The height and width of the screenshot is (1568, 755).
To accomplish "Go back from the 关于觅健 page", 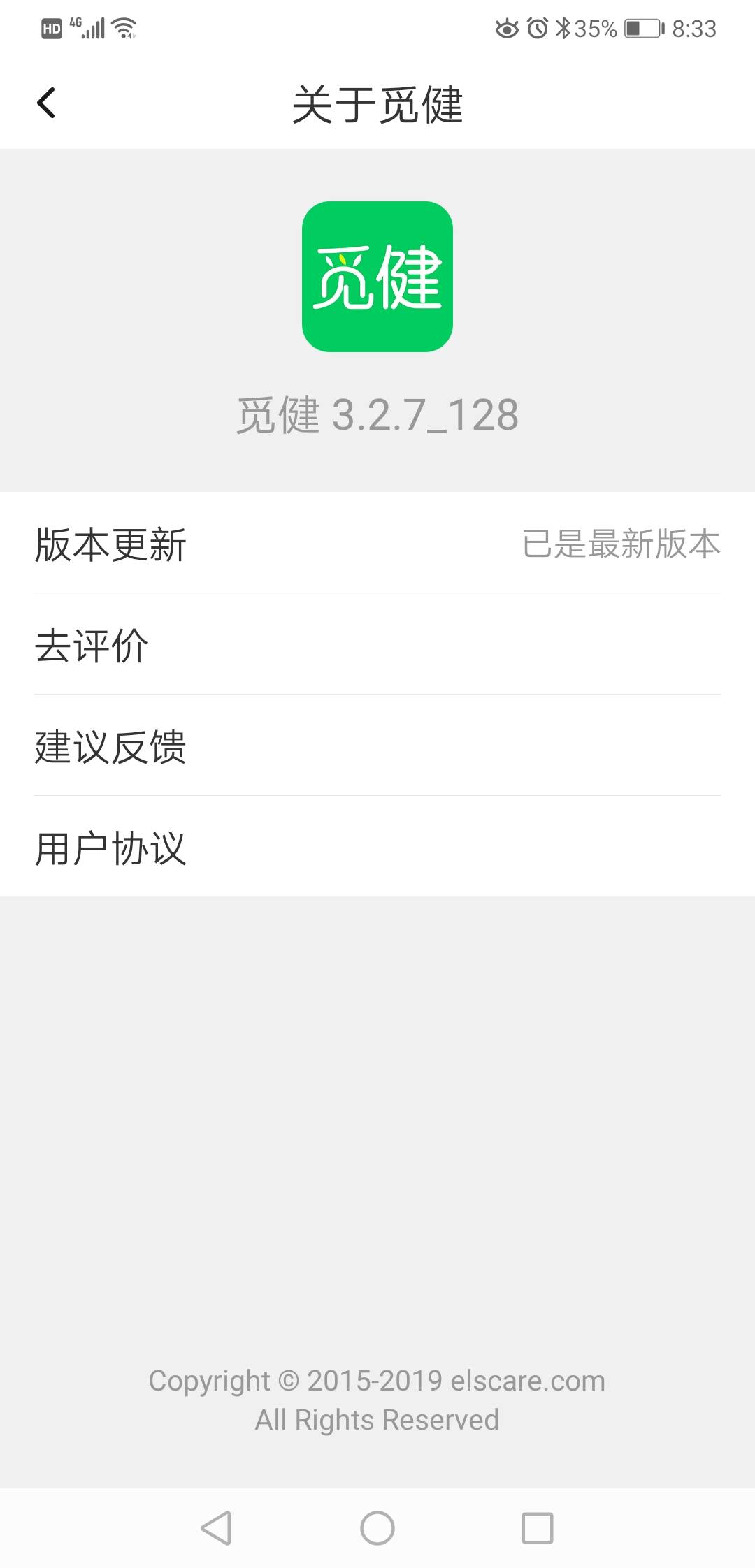I will coord(46,103).
